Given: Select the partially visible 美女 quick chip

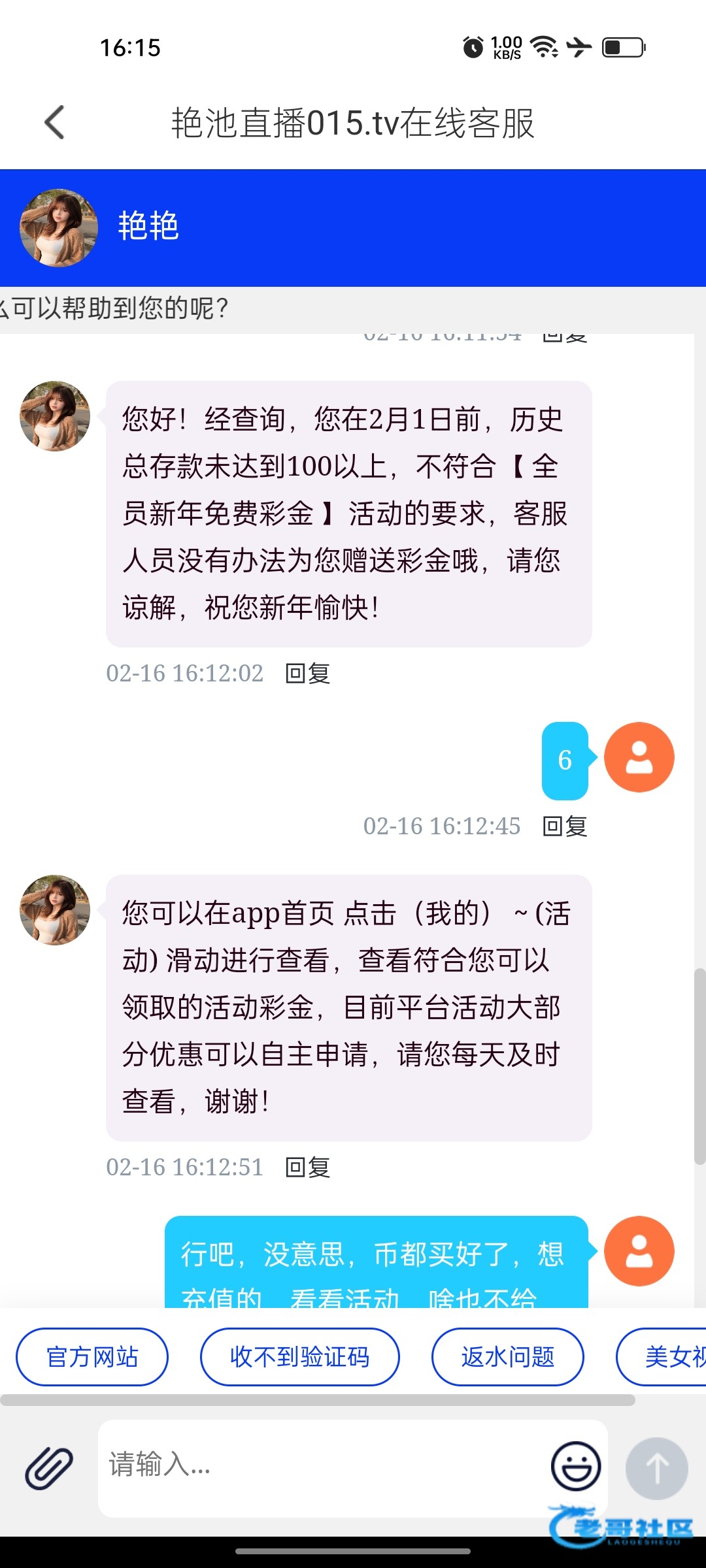Looking at the screenshot, I should [x=667, y=1357].
